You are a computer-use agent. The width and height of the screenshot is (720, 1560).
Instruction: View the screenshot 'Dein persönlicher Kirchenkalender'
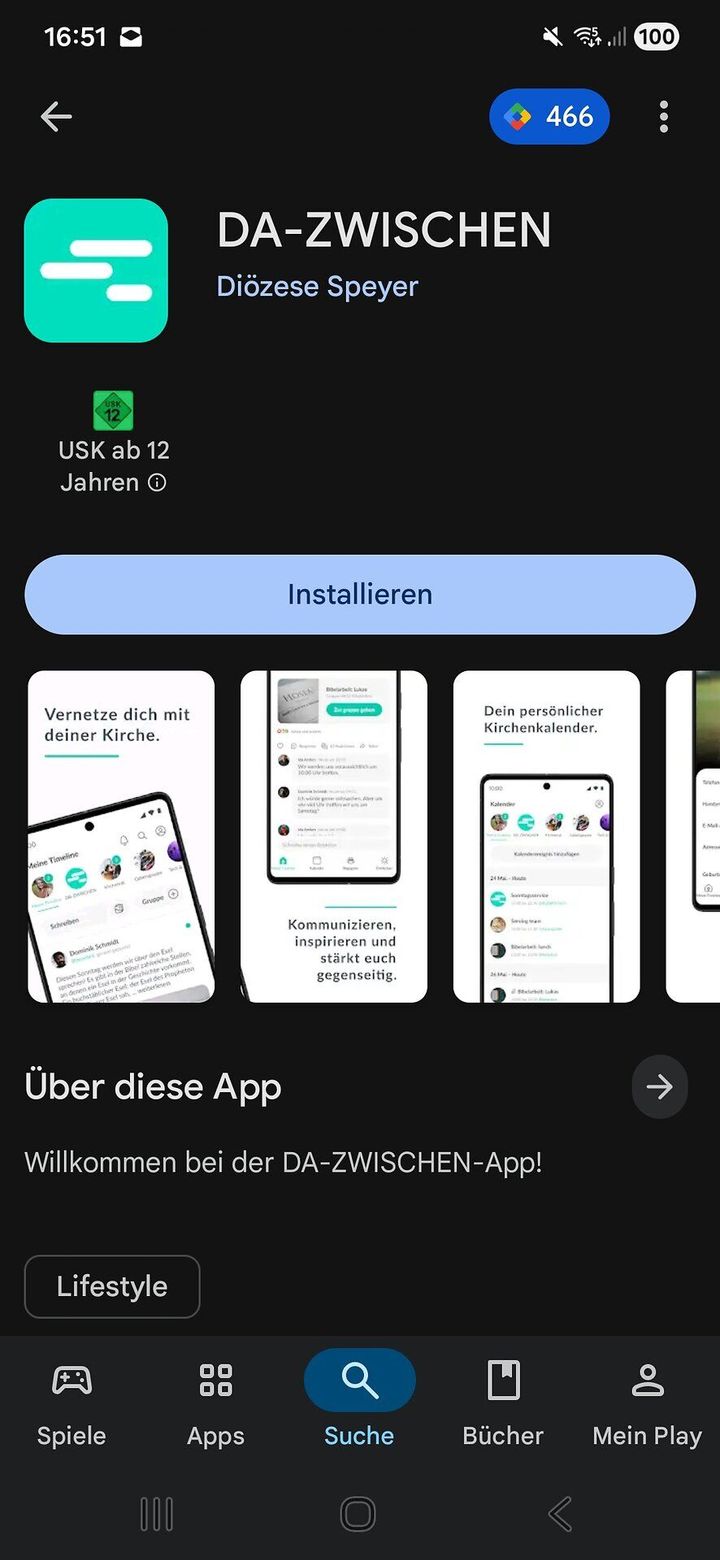(x=546, y=837)
